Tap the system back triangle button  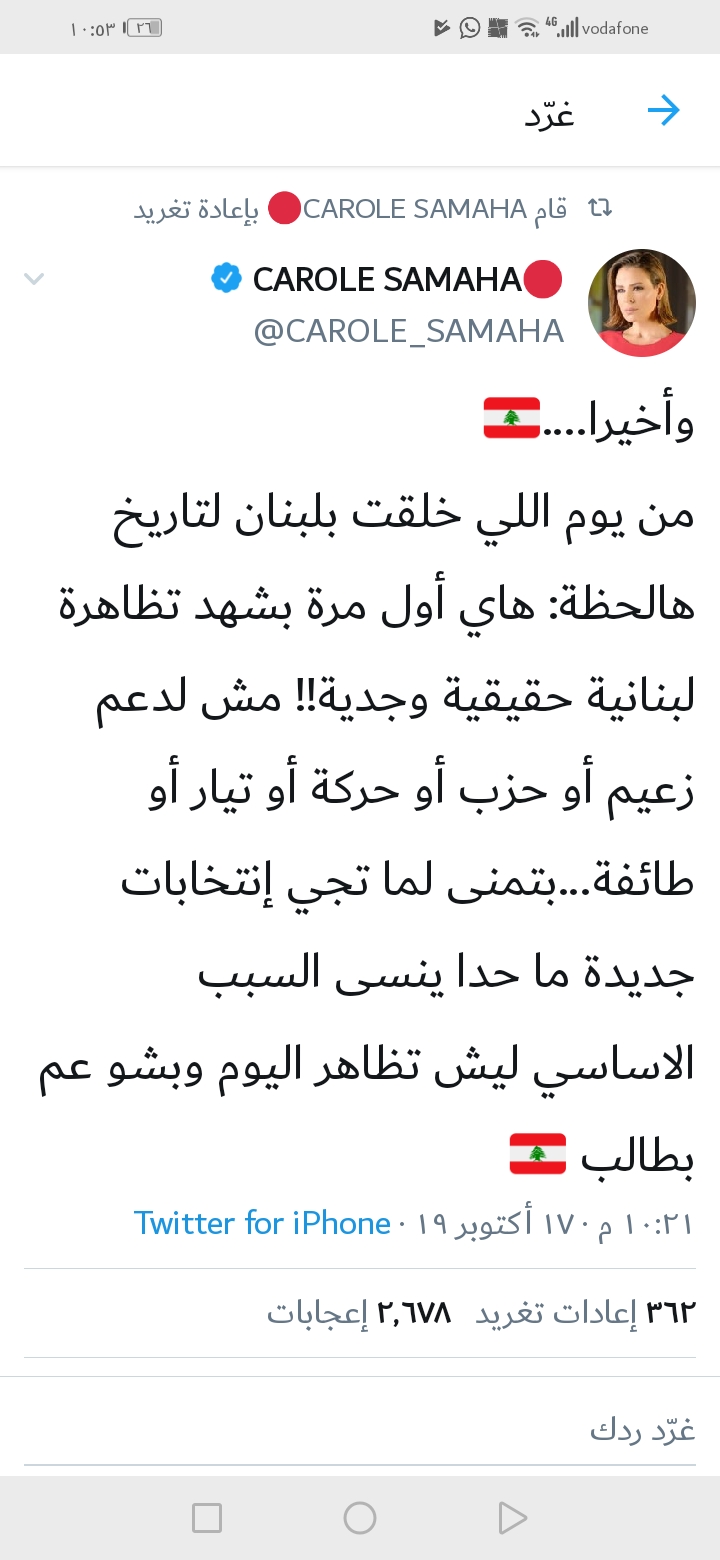point(512,1518)
